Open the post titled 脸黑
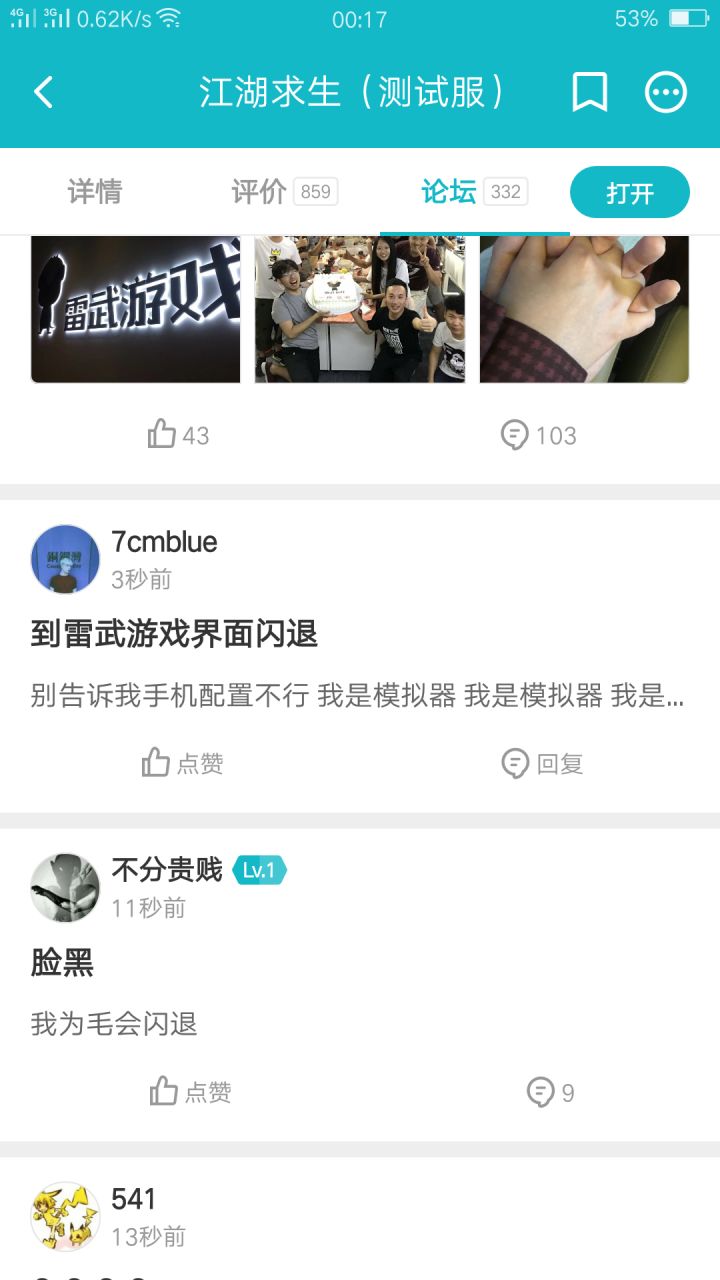The image size is (720, 1280). 62,963
